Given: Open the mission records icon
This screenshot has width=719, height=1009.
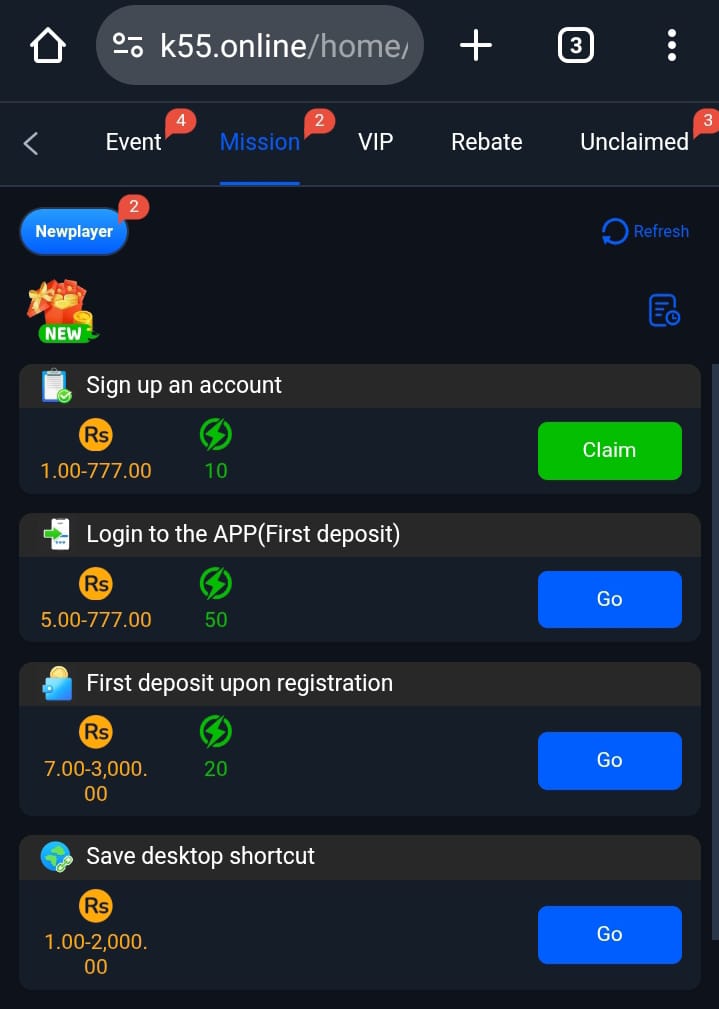Looking at the screenshot, I should click(664, 310).
